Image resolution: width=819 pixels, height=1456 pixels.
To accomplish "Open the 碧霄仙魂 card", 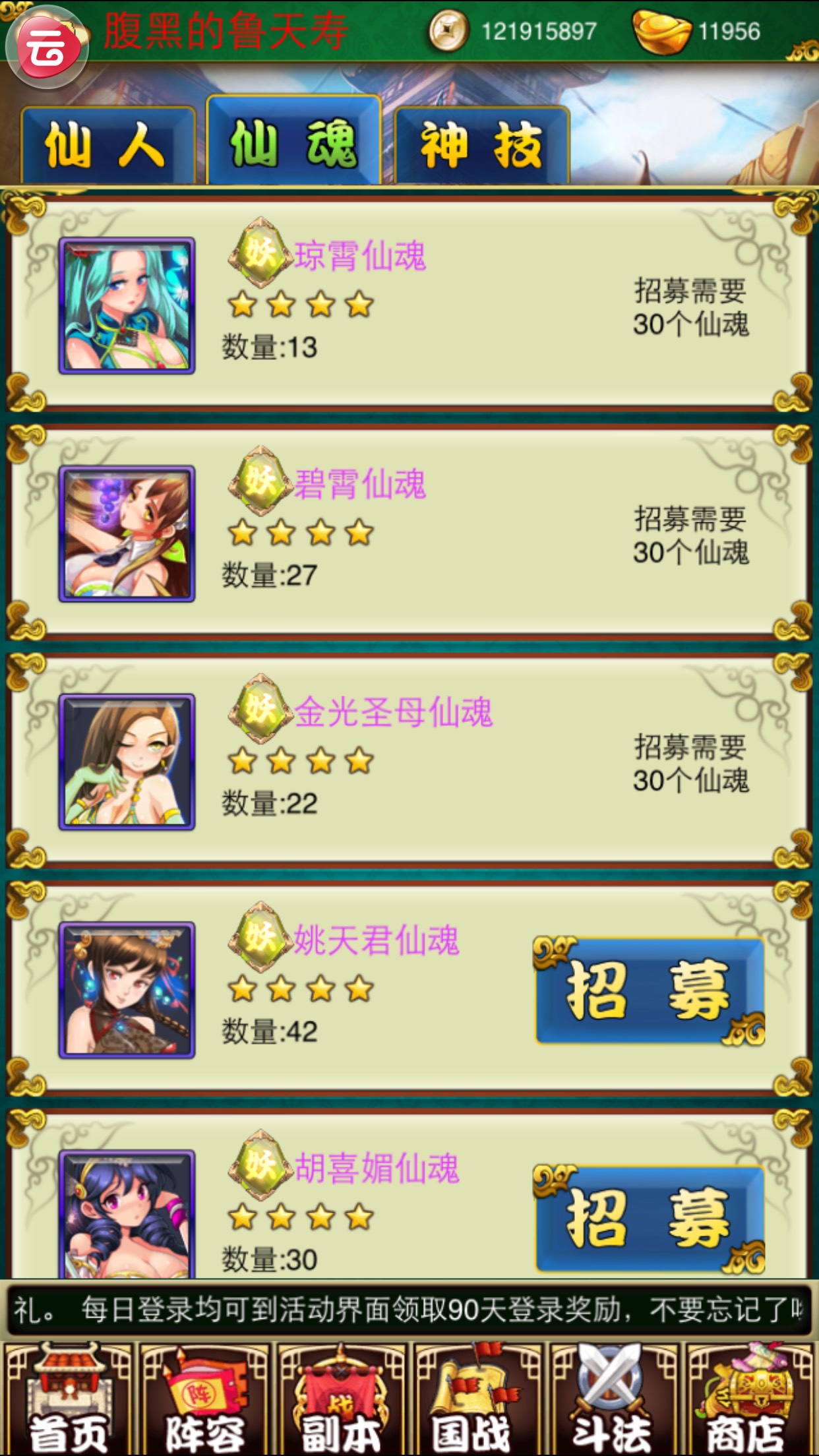I will (127, 534).
